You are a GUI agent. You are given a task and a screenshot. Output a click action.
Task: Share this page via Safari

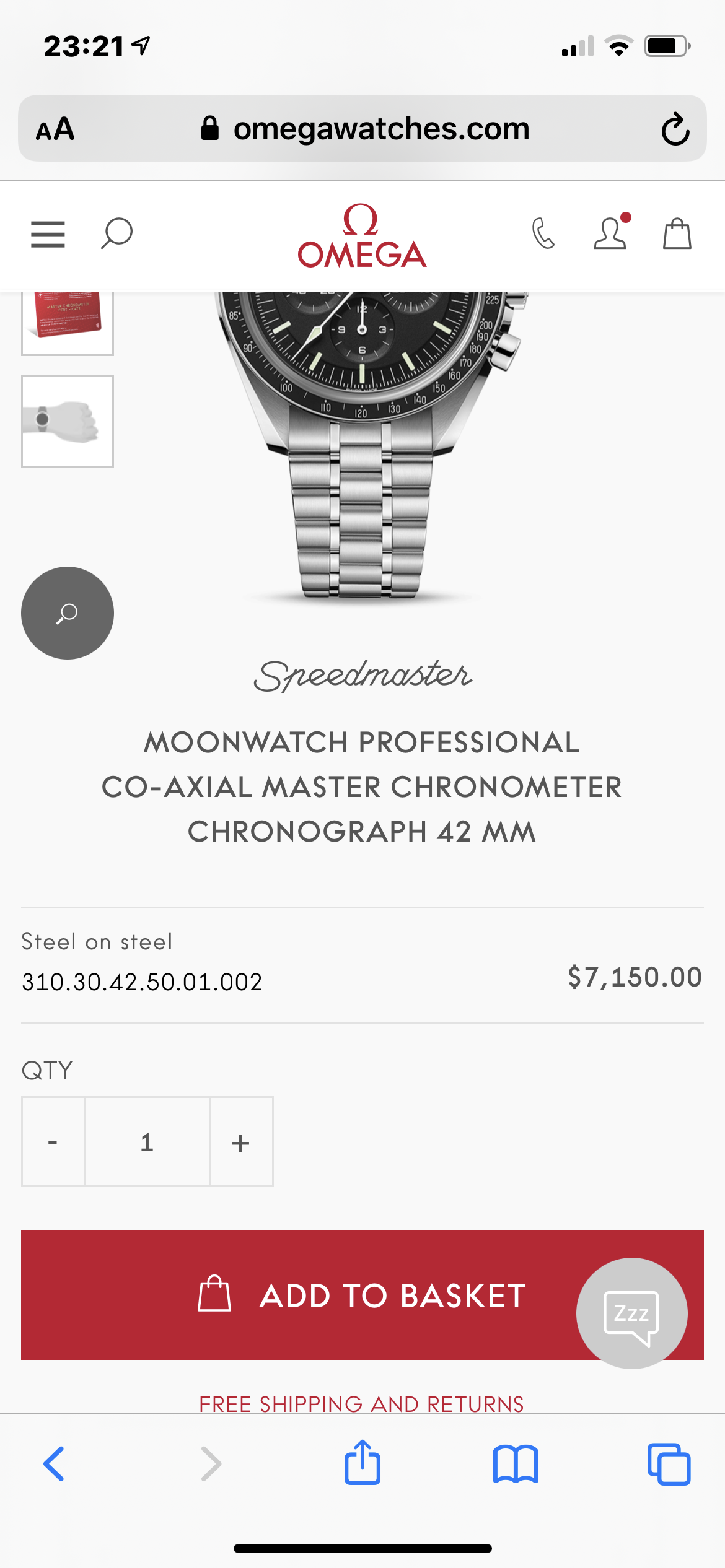(362, 1463)
